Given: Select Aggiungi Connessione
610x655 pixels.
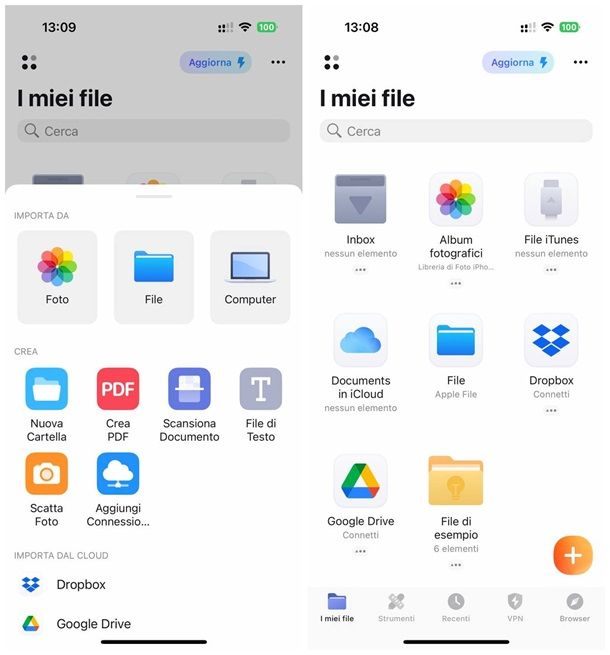Looking at the screenshot, I should tap(118, 488).
